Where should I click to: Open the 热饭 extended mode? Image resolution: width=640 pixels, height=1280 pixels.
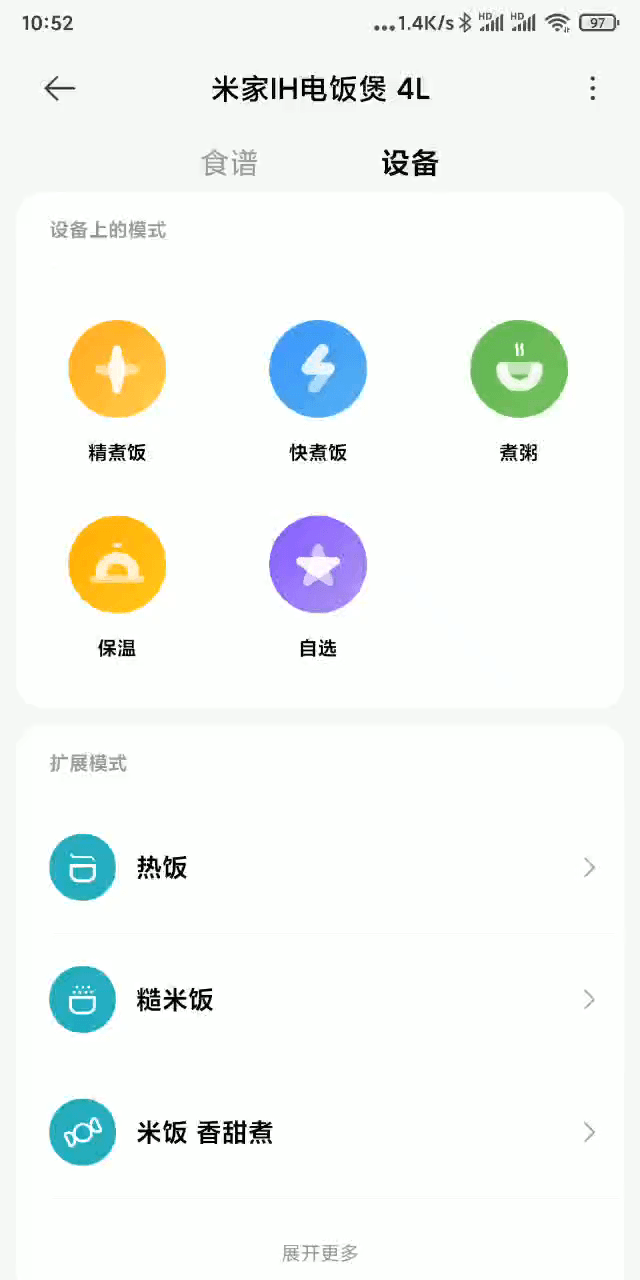pos(320,867)
